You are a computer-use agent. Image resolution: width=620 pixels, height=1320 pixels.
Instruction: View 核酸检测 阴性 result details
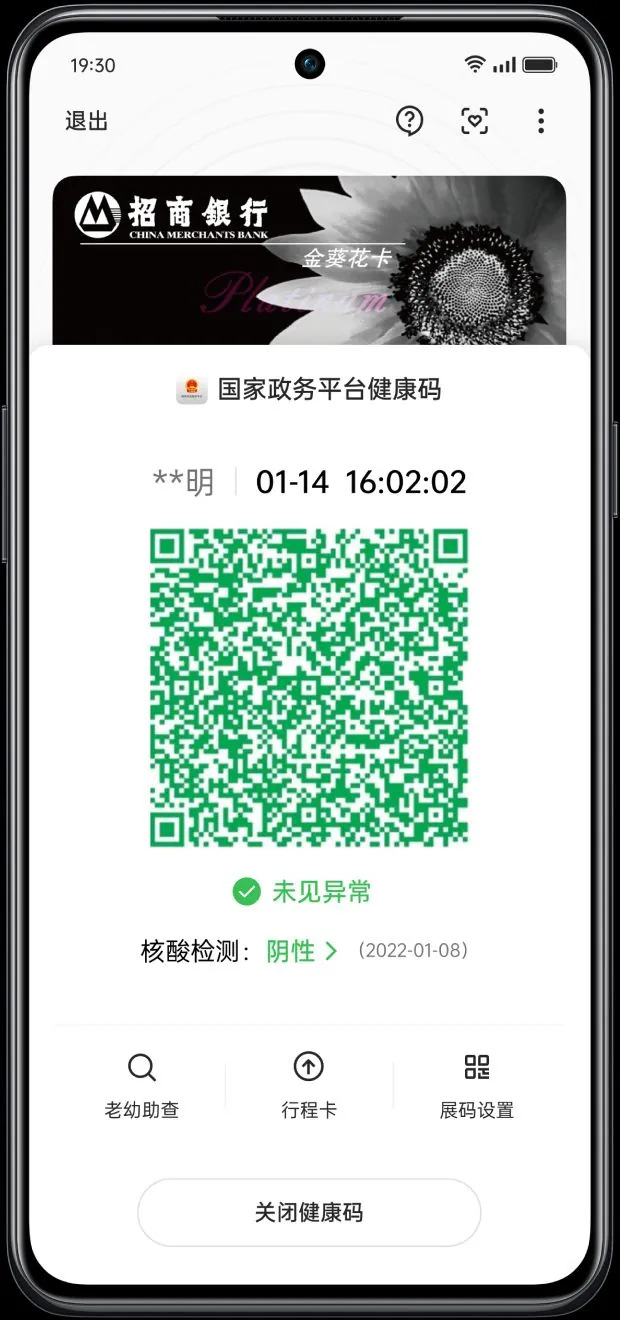(x=301, y=951)
